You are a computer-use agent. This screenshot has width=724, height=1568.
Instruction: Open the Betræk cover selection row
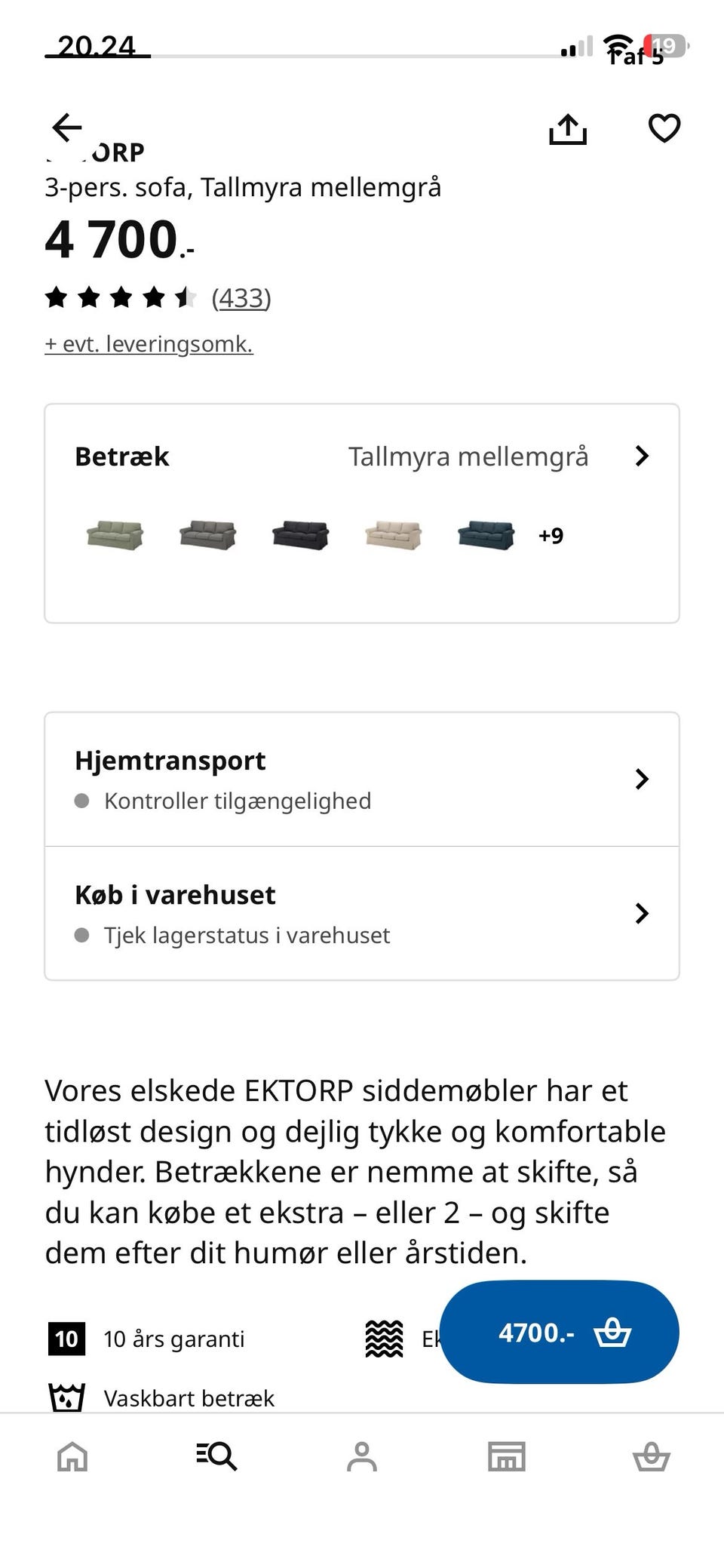click(x=362, y=457)
